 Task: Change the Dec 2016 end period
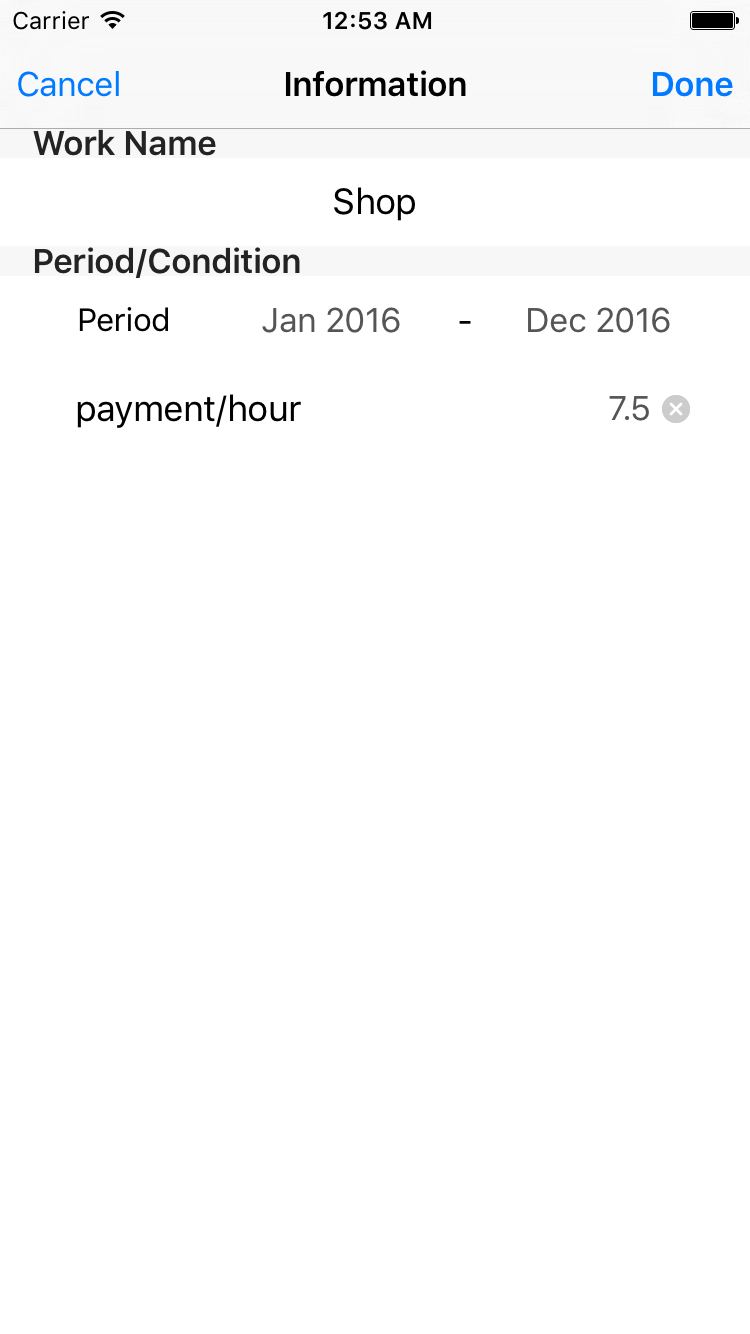coord(598,320)
